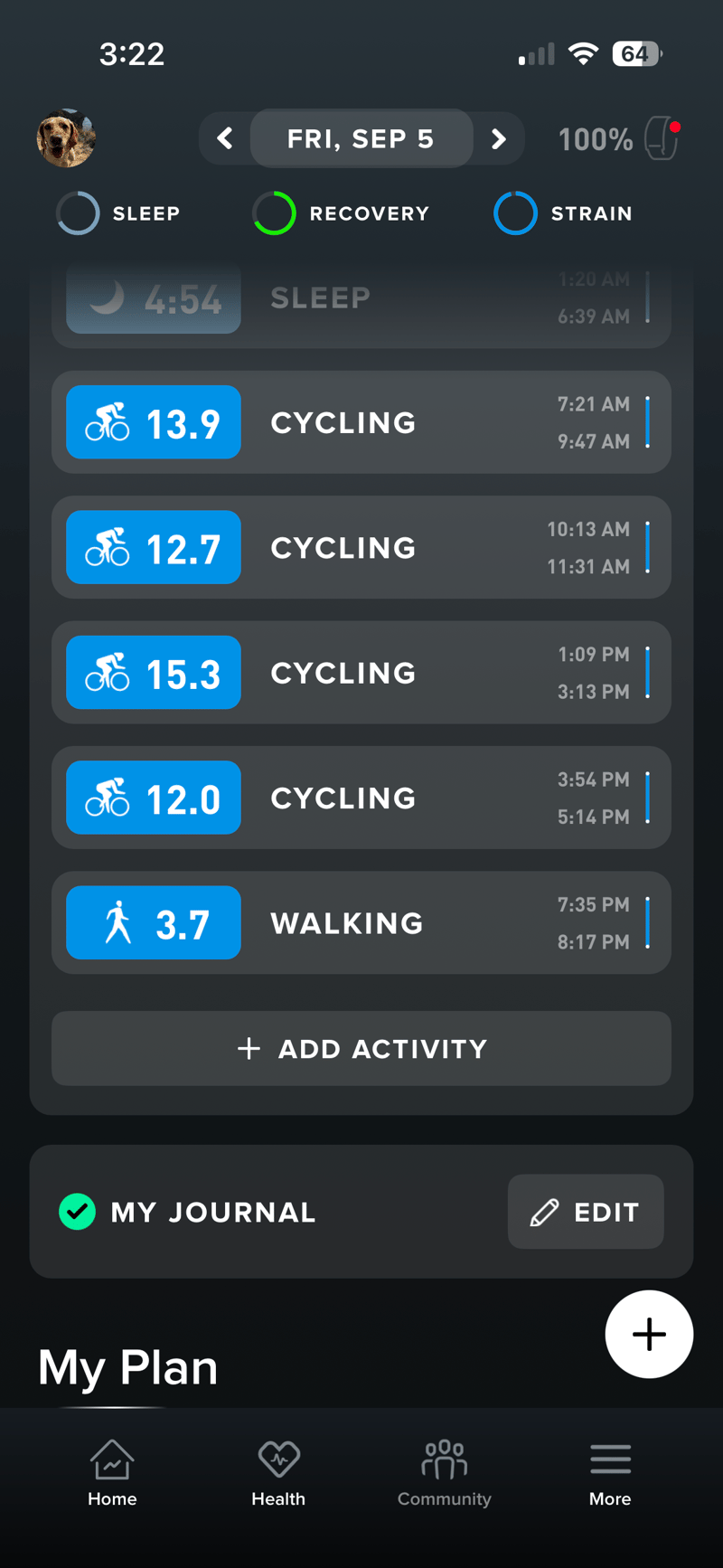Switch to the Community tab

[444, 1474]
